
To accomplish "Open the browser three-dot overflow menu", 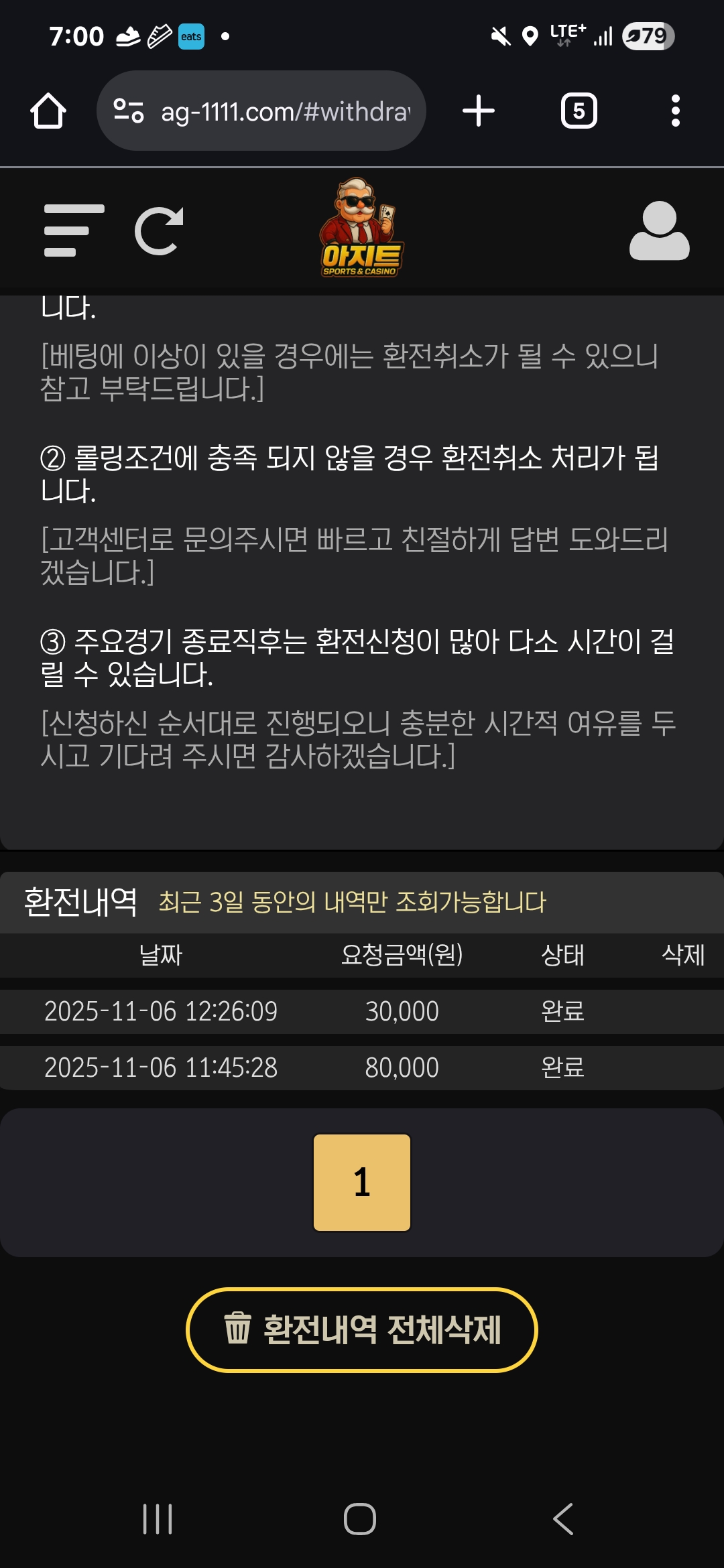I will [674, 110].
